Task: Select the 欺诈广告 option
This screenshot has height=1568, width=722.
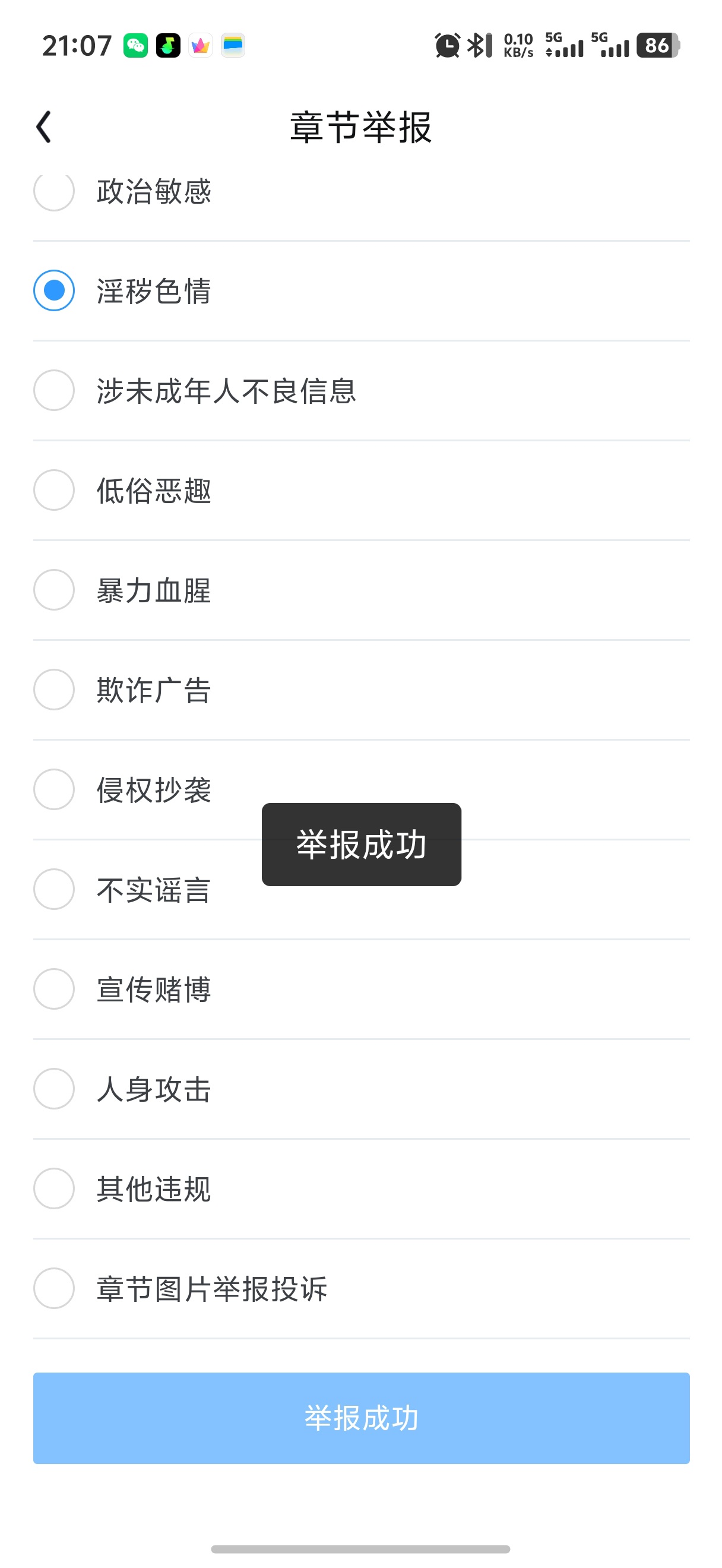Action: tap(362, 690)
